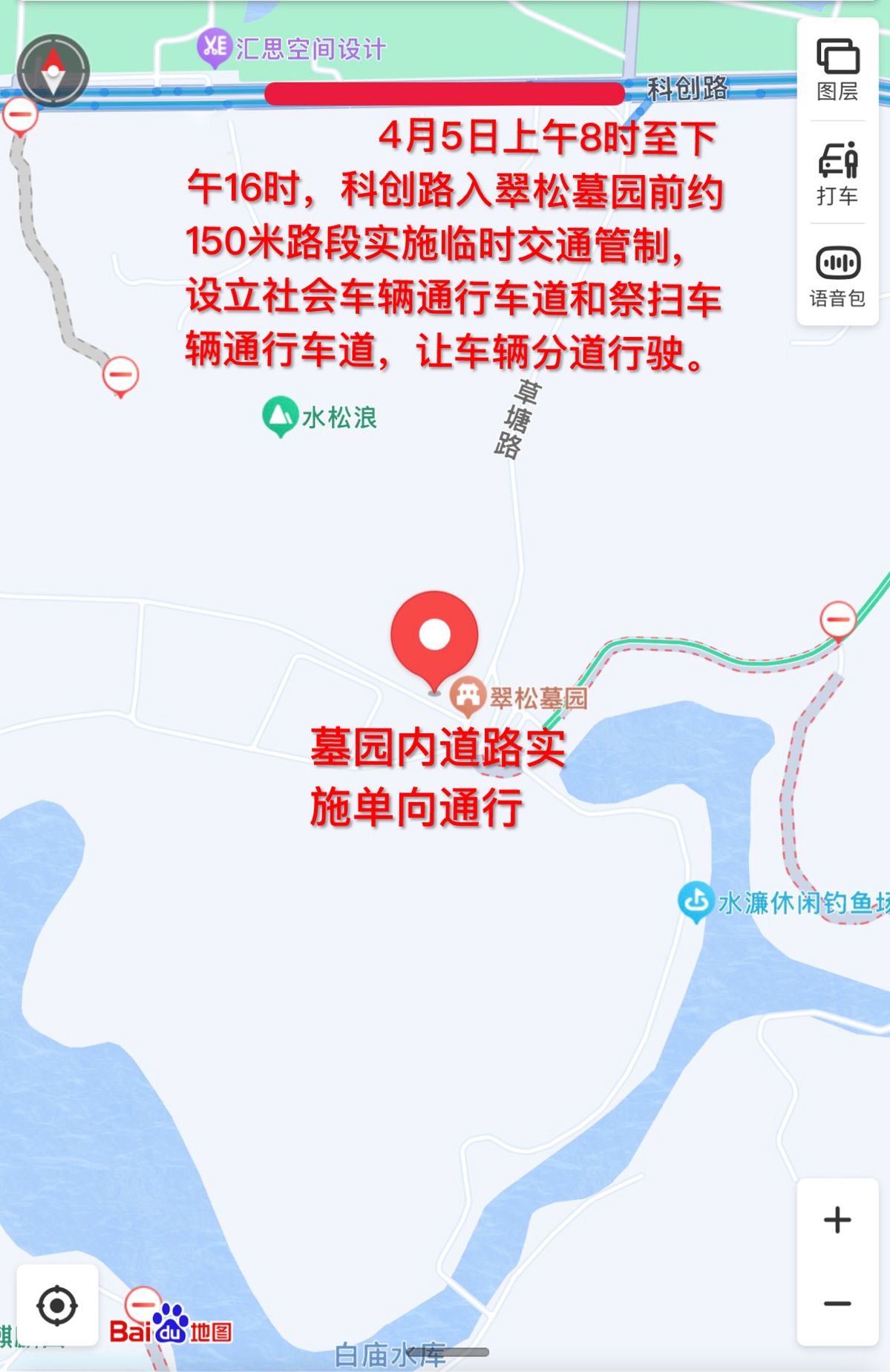890x1372 pixels.
Task: Select the 水松浪 place marker
Action: click(x=281, y=417)
